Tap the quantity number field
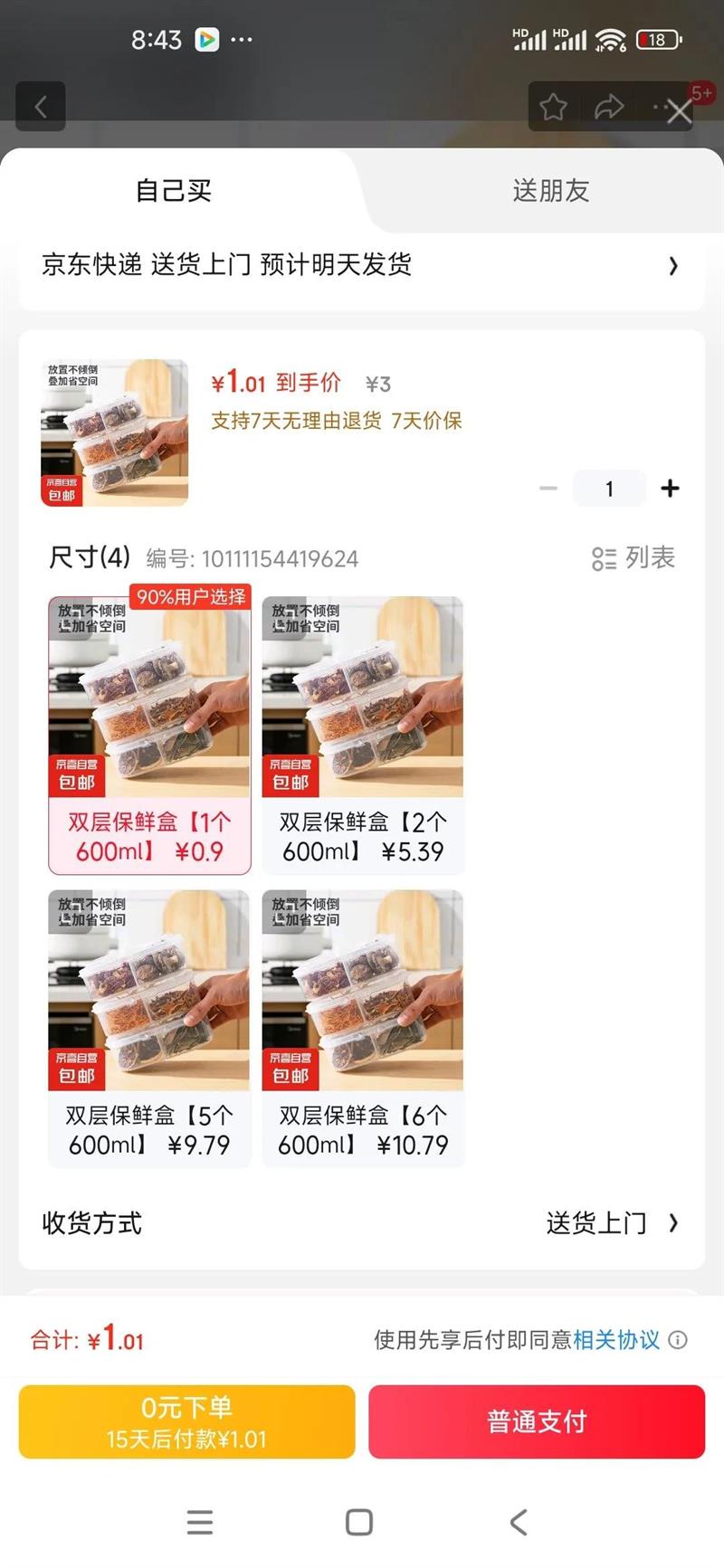Viewport: 724px width, 1568px height. [x=609, y=489]
